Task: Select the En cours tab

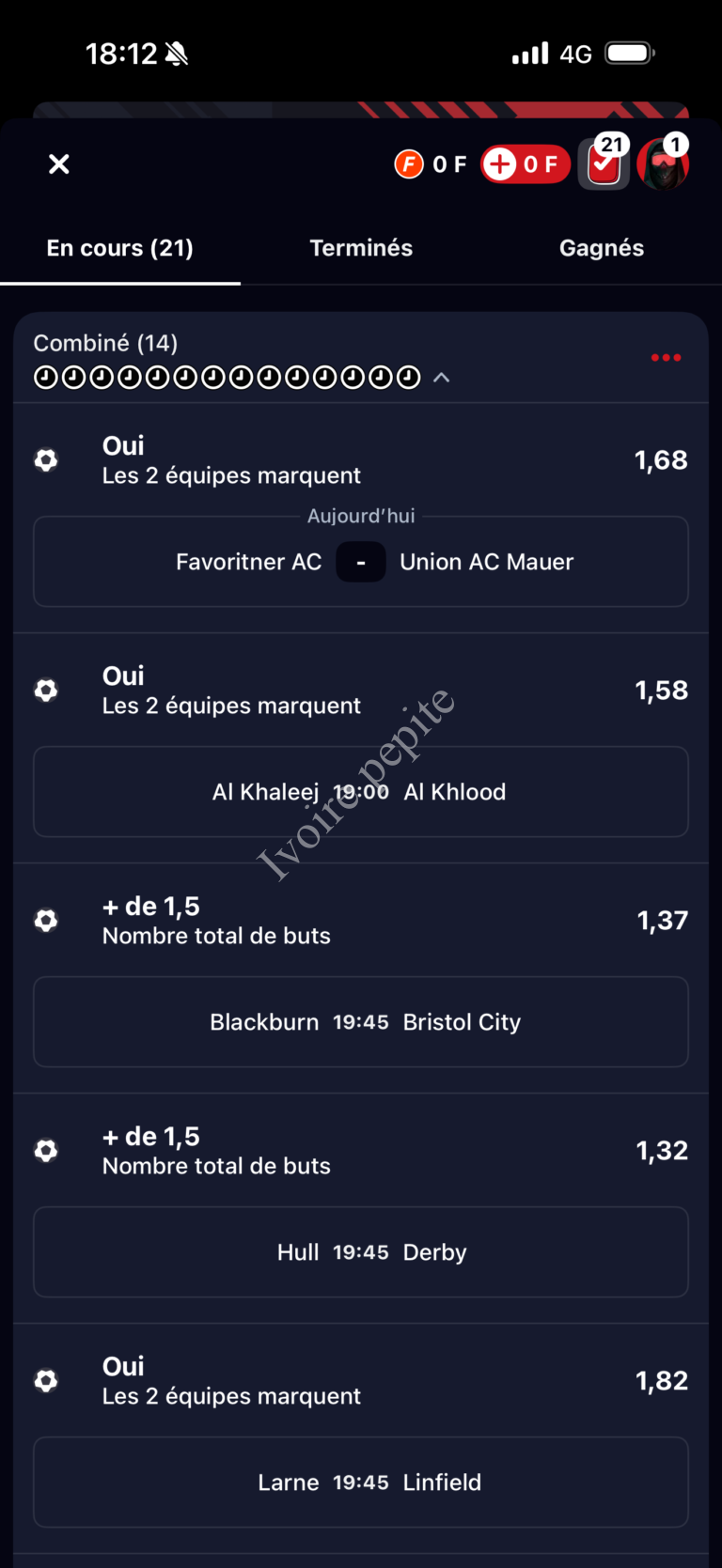Action: click(120, 248)
